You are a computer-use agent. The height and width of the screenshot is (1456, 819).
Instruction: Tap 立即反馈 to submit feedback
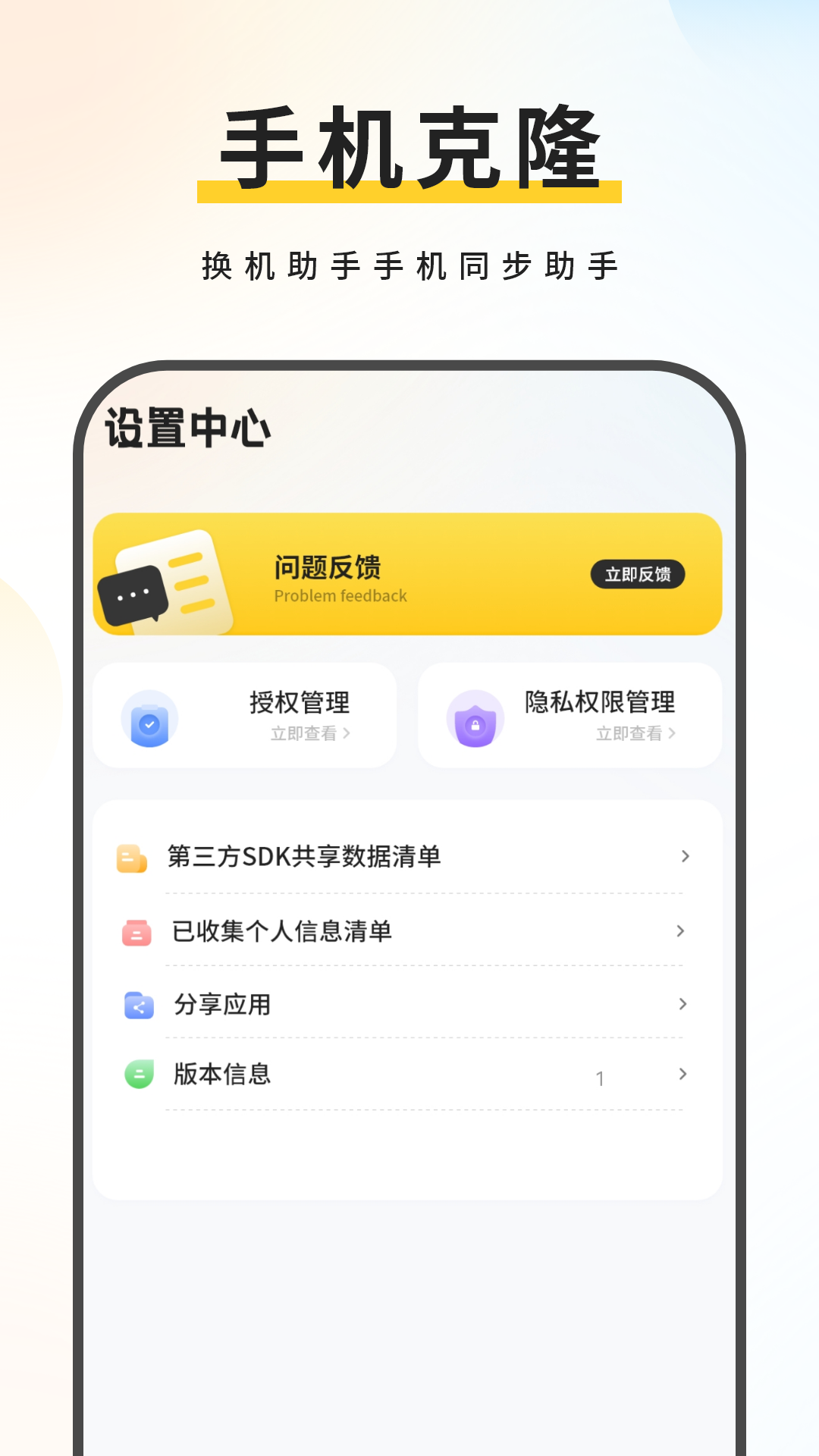pyautogui.click(x=638, y=576)
